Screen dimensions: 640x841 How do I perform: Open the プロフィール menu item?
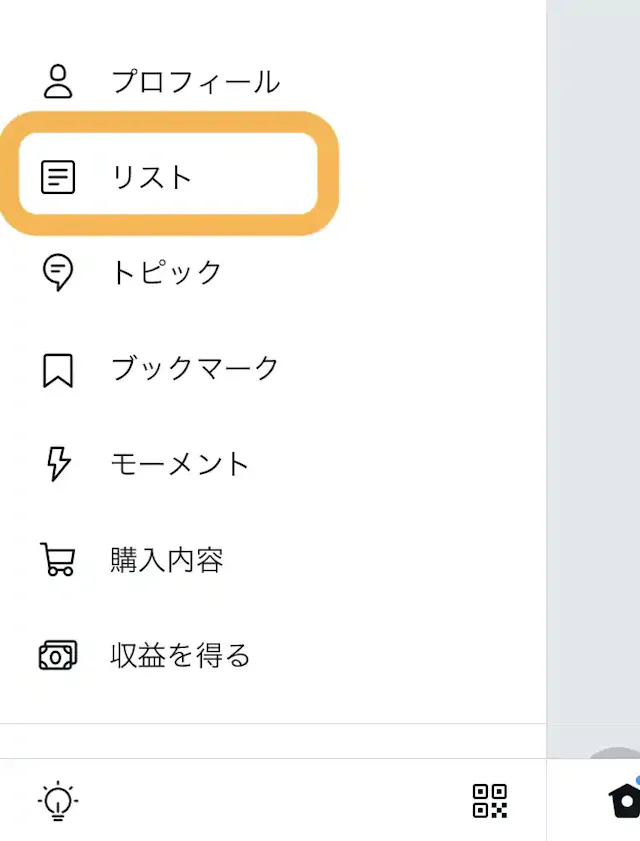[x=195, y=82]
